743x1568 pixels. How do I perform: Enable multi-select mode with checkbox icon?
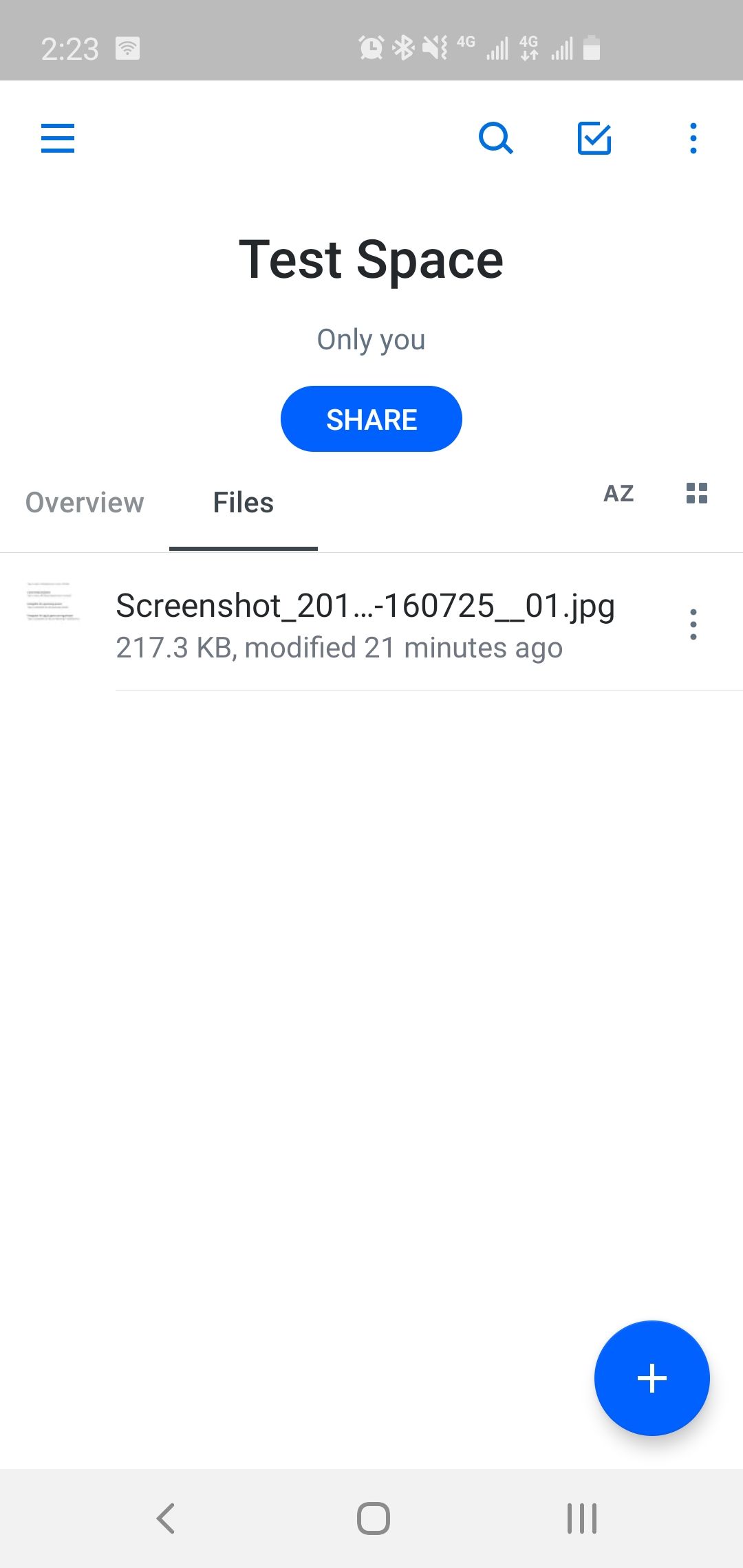click(594, 138)
